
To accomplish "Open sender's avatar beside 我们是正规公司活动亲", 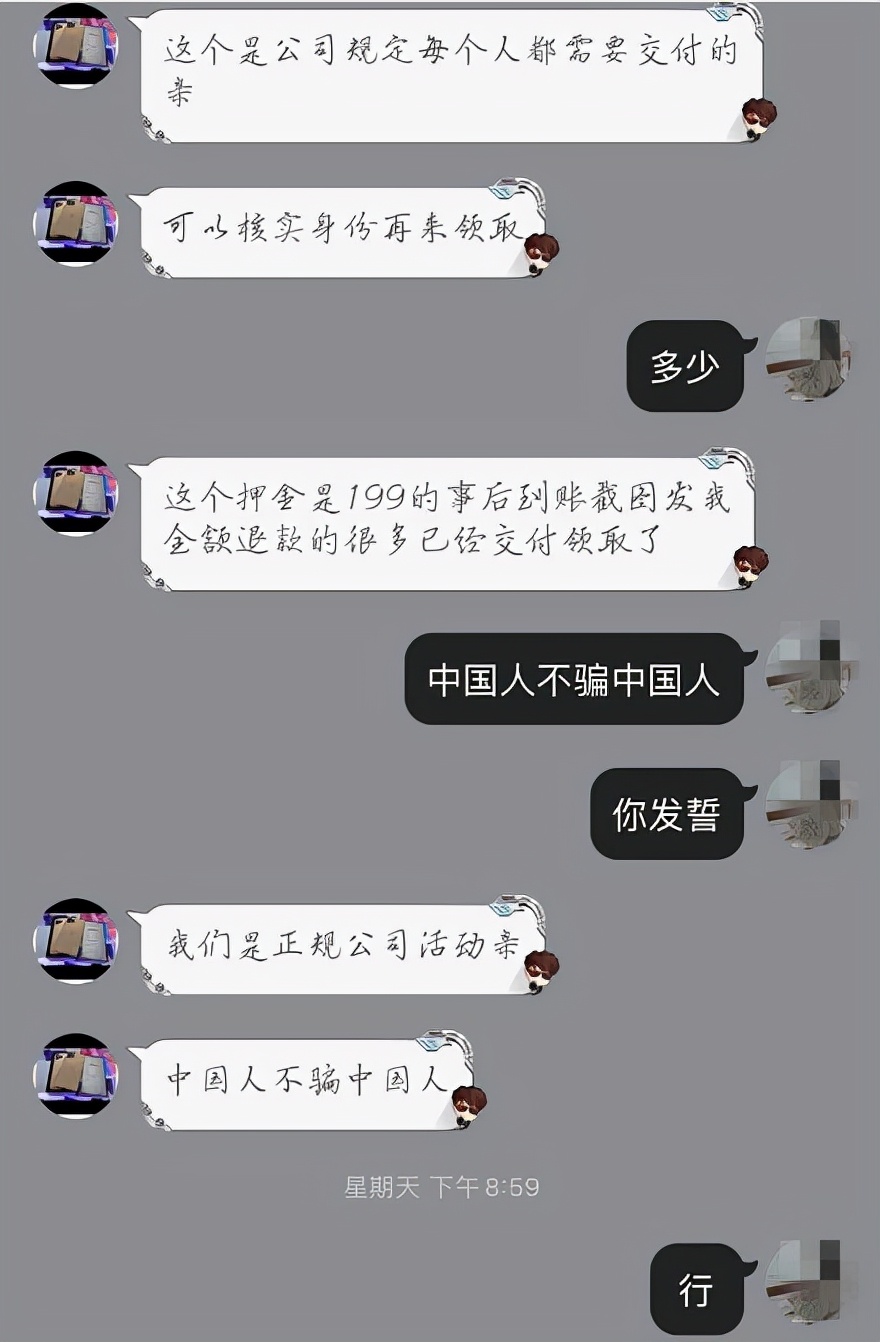I will (76, 940).
